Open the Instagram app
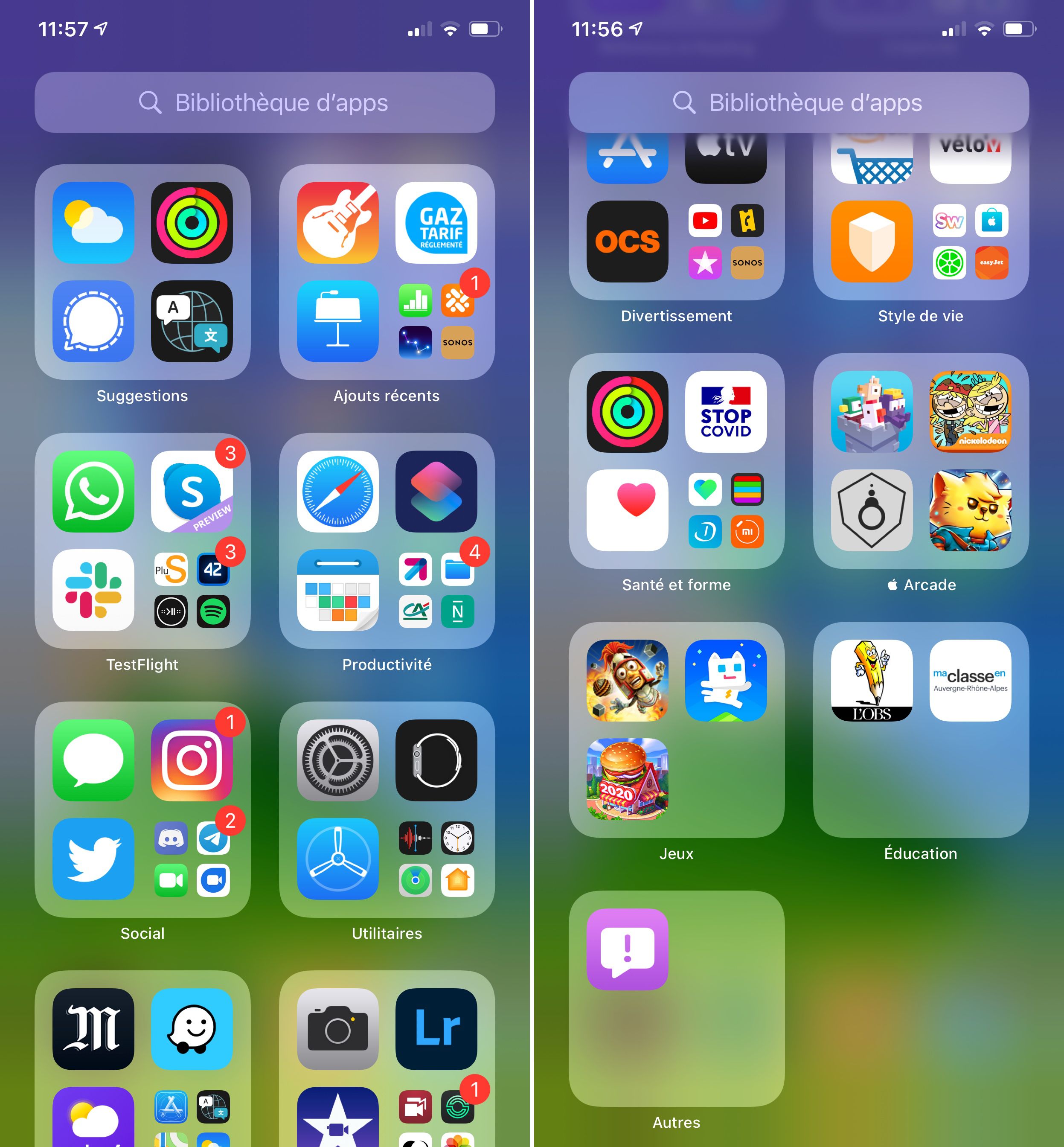This screenshot has width=1064, height=1147. tap(192, 760)
